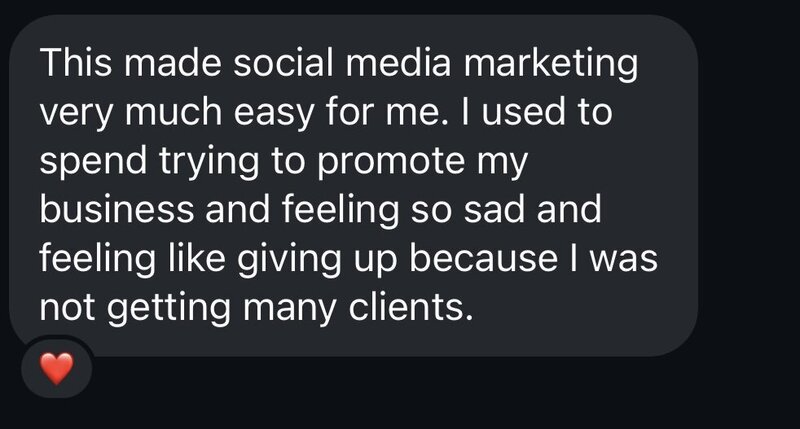Open the heart reaction on the message
Viewport: 800px width, 429px height.
click(x=56, y=371)
